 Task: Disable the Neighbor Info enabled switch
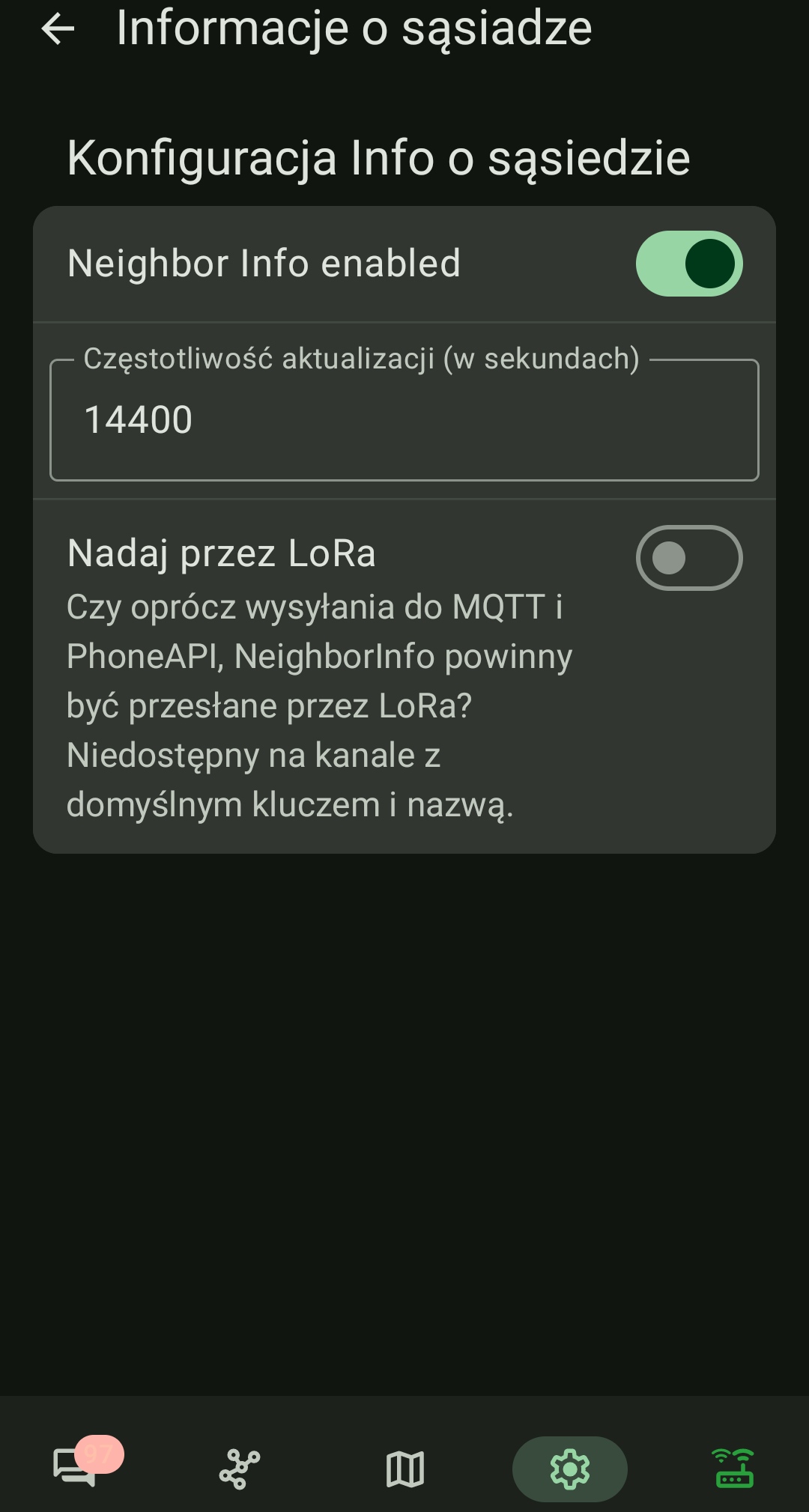tap(688, 264)
